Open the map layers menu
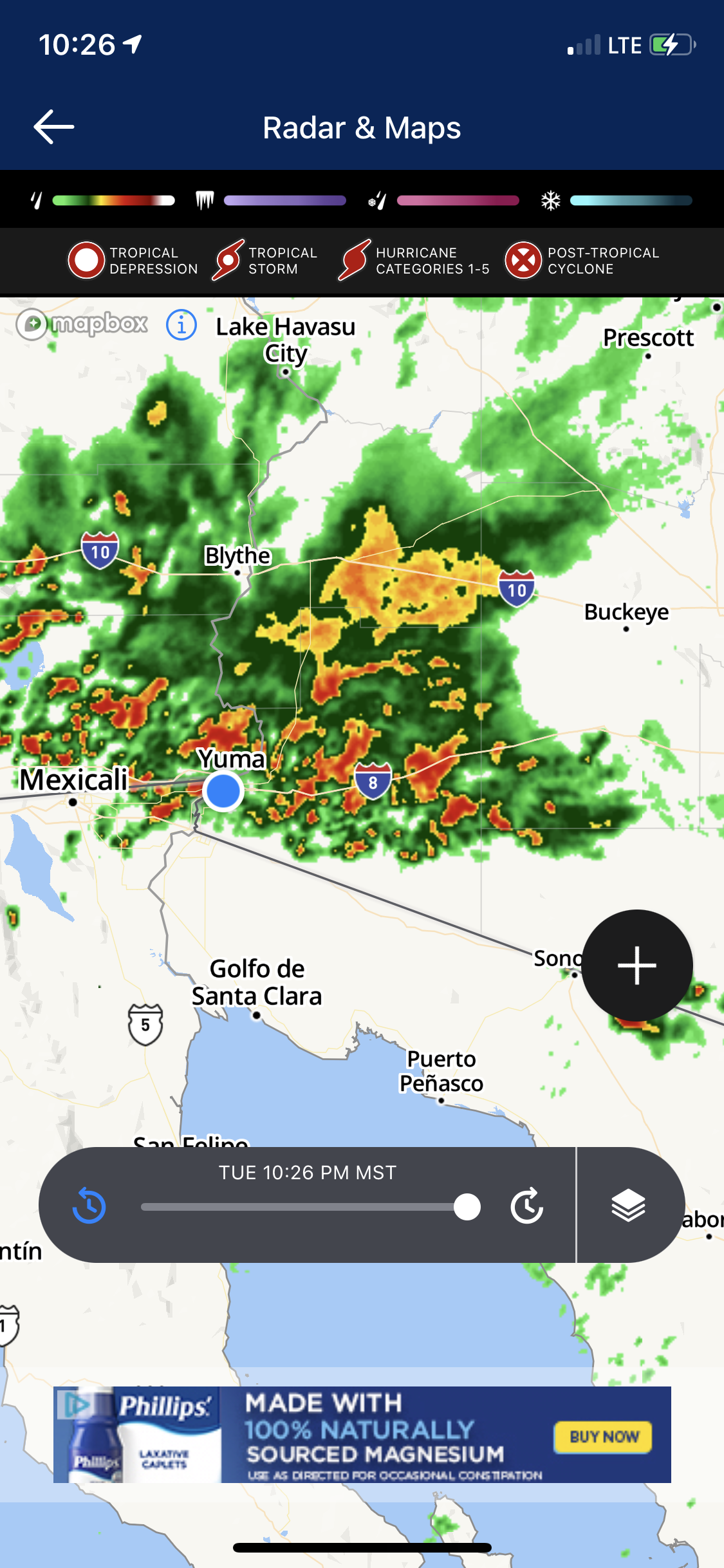 [x=628, y=1206]
